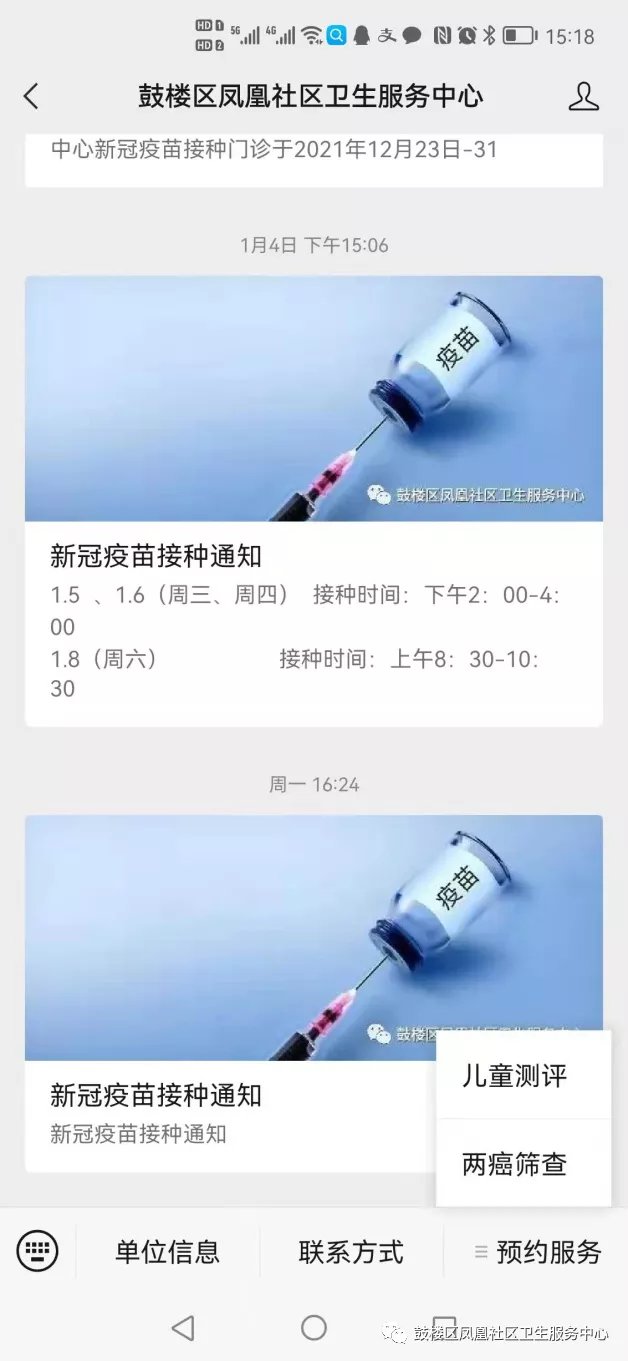
Task: Open the official account profile icon
Action: click(583, 96)
